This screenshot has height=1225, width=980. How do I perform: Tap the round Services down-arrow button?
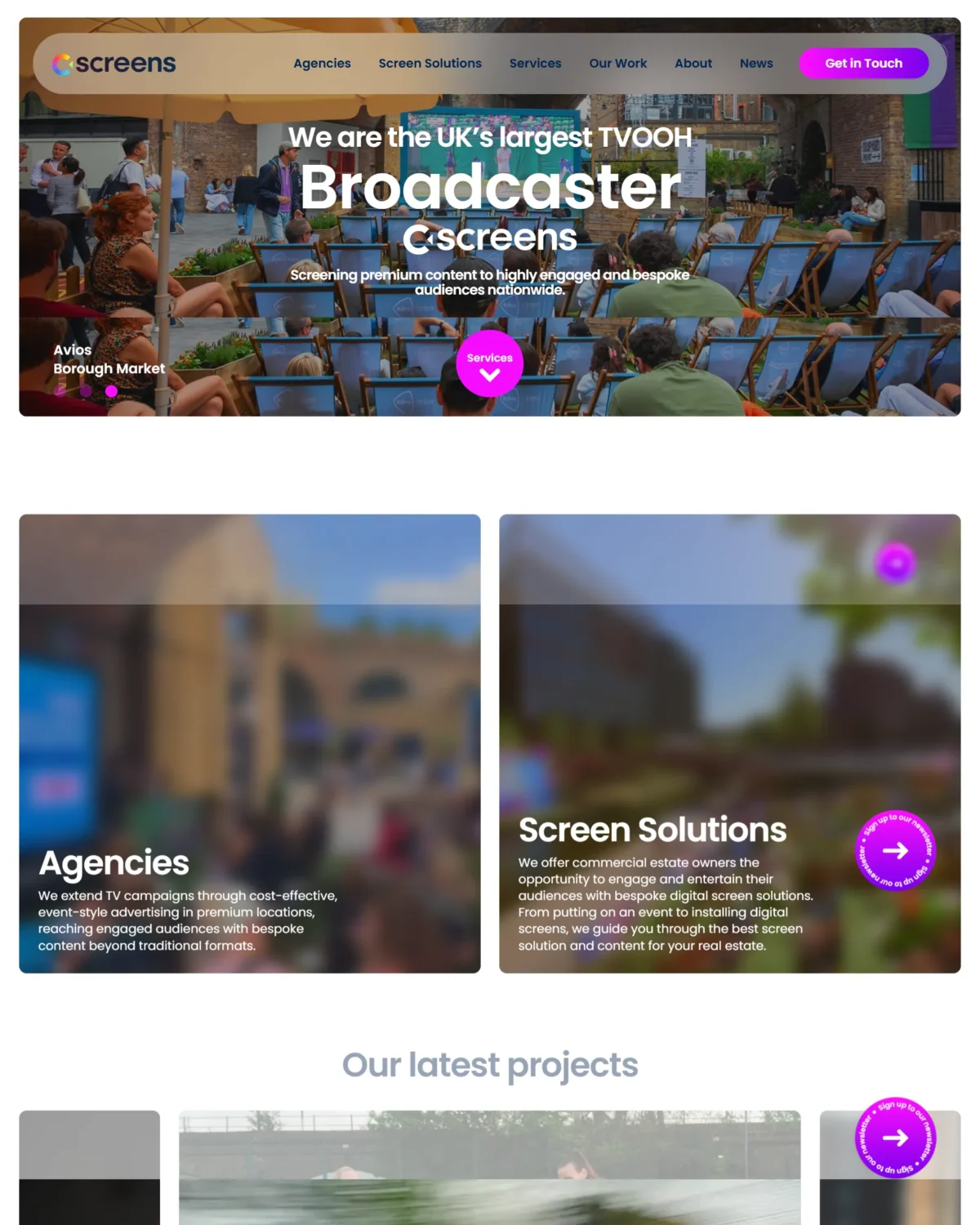click(x=489, y=364)
